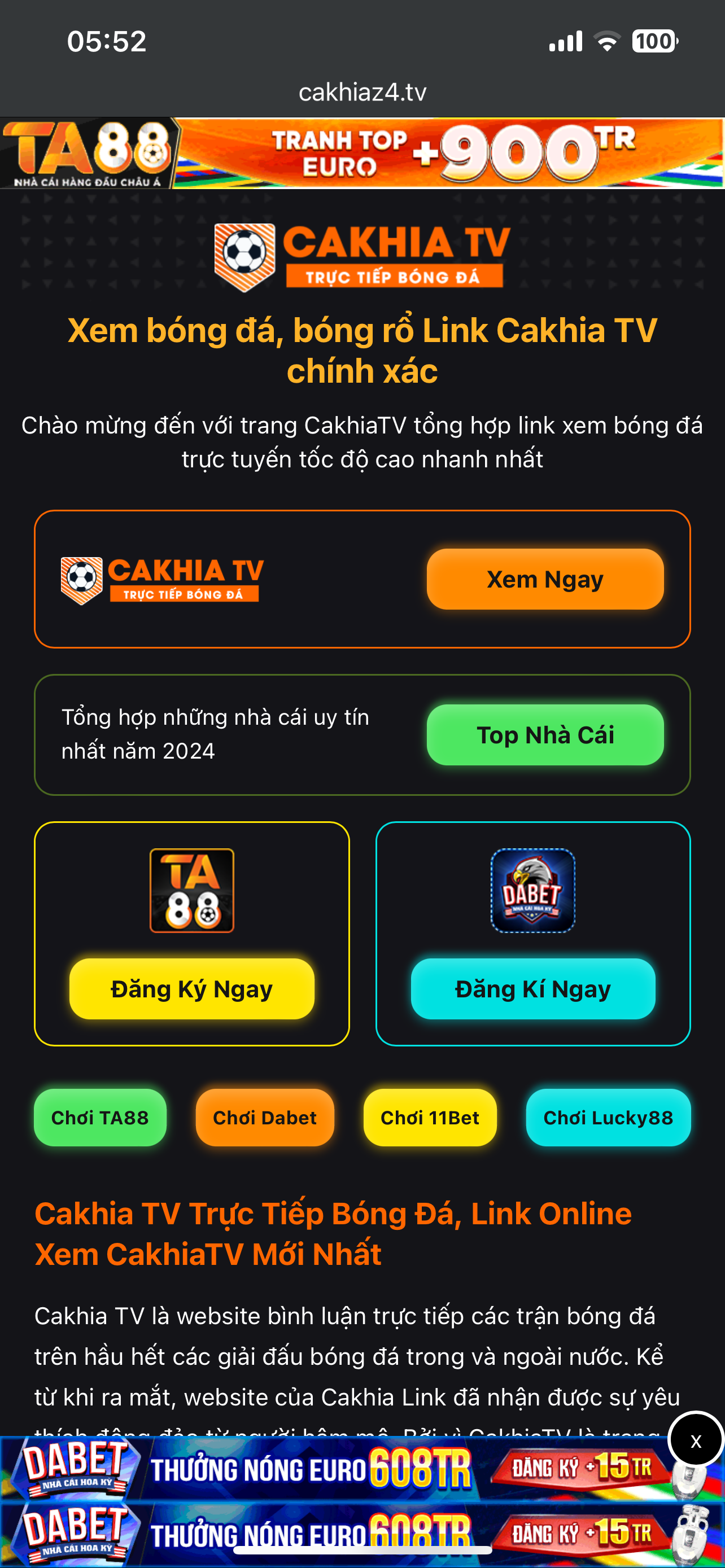Register via Đăng Ký Ngay under TA88
The height and width of the screenshot is (1568, 725).
click(192, 988)
